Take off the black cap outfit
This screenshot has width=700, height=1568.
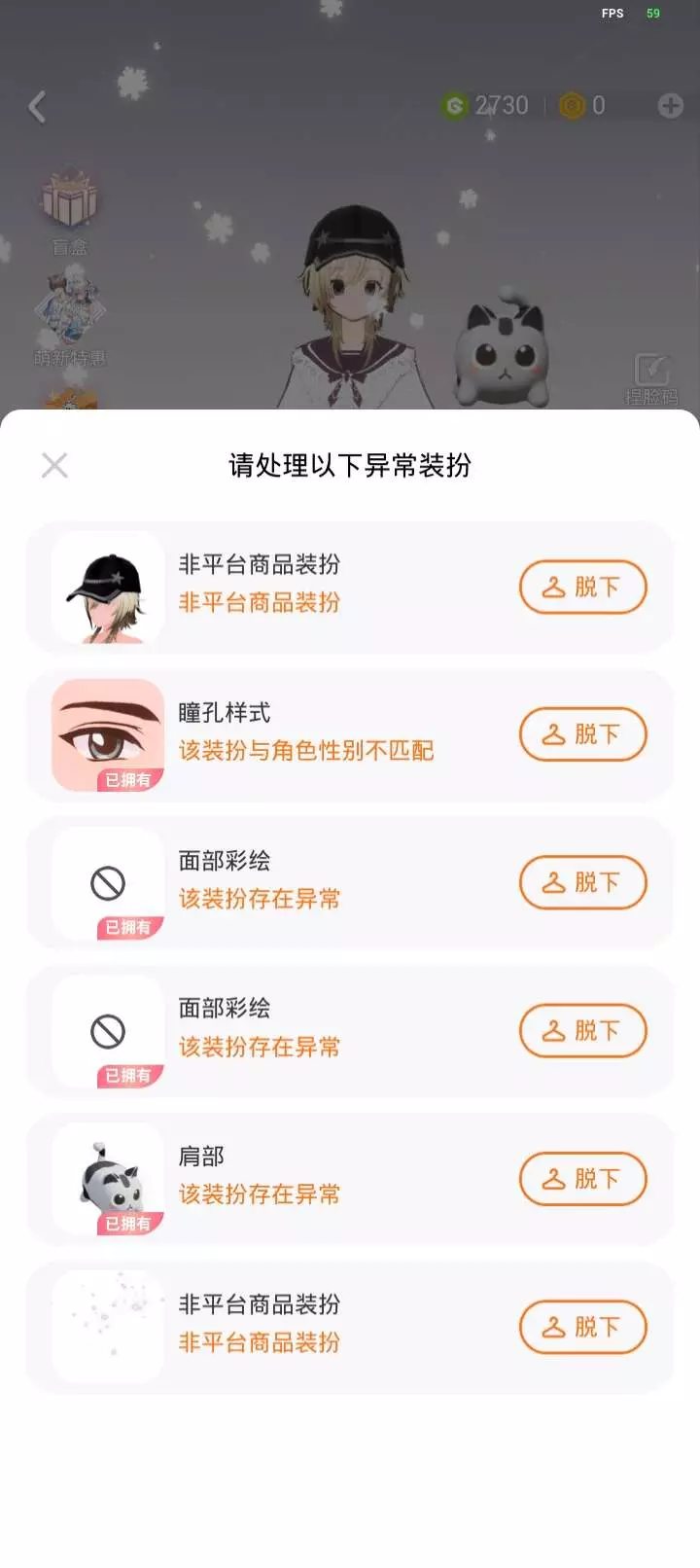(582, 587)
